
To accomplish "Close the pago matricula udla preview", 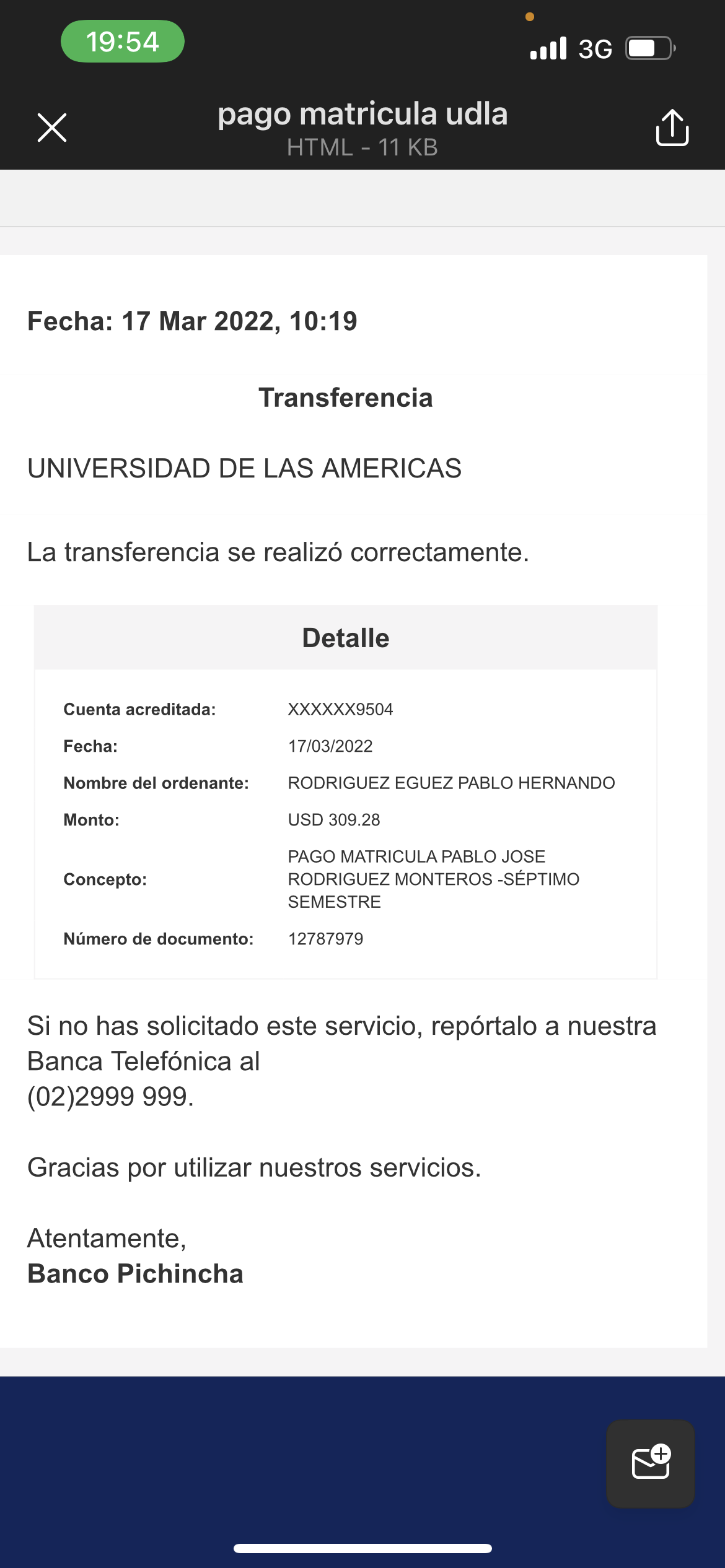I will (x=52, y=128).
